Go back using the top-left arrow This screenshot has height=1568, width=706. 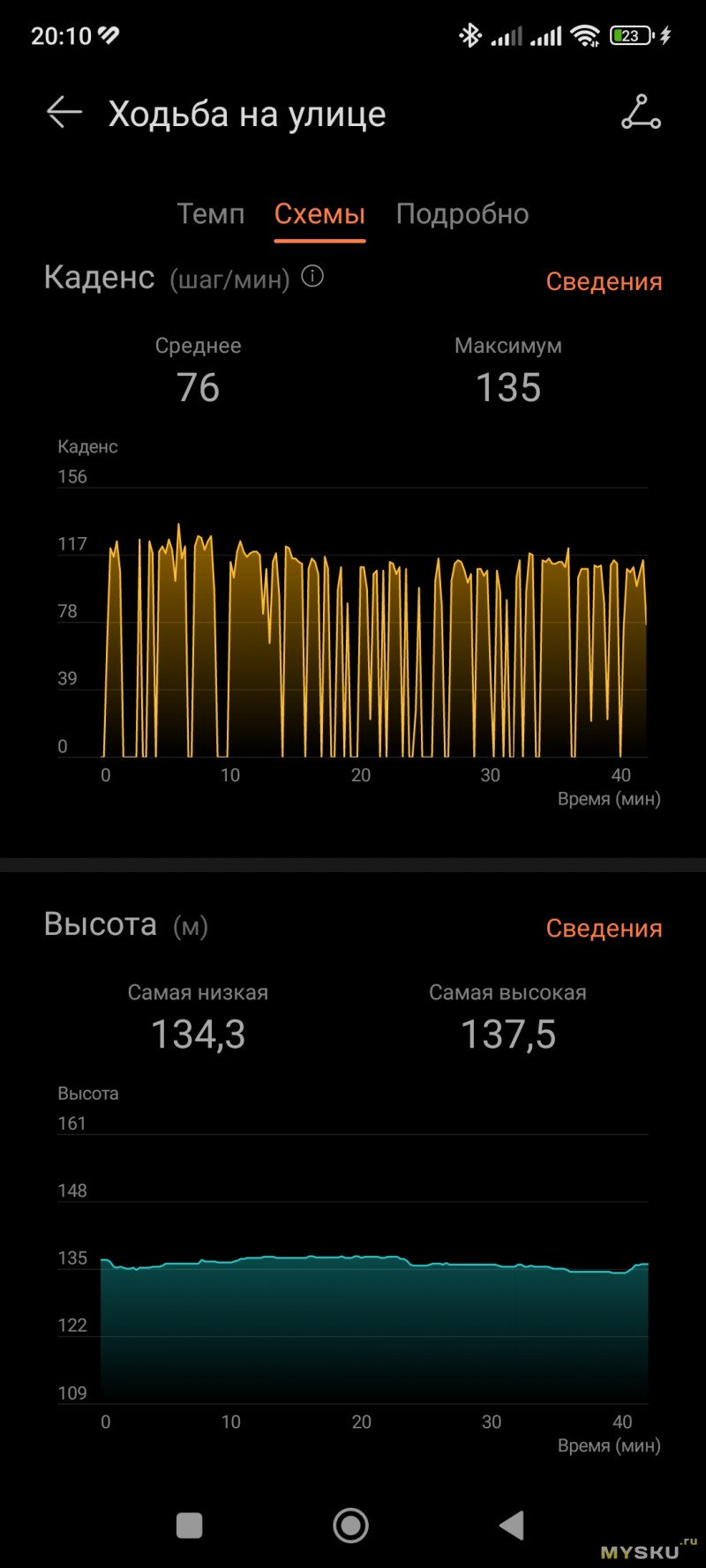tap(64, 113)
